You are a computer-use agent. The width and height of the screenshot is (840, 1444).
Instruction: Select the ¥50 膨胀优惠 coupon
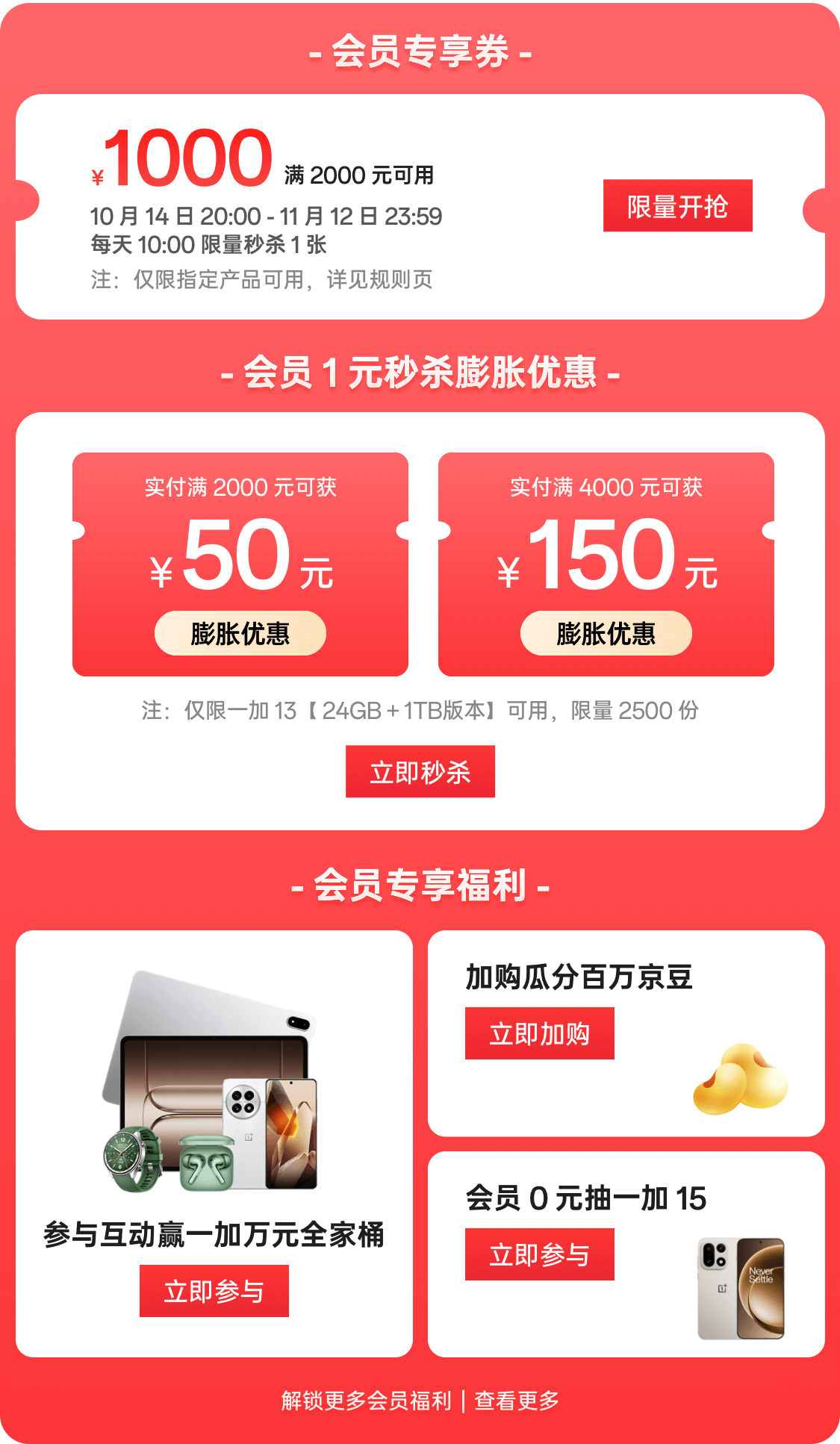click(240, 564)
